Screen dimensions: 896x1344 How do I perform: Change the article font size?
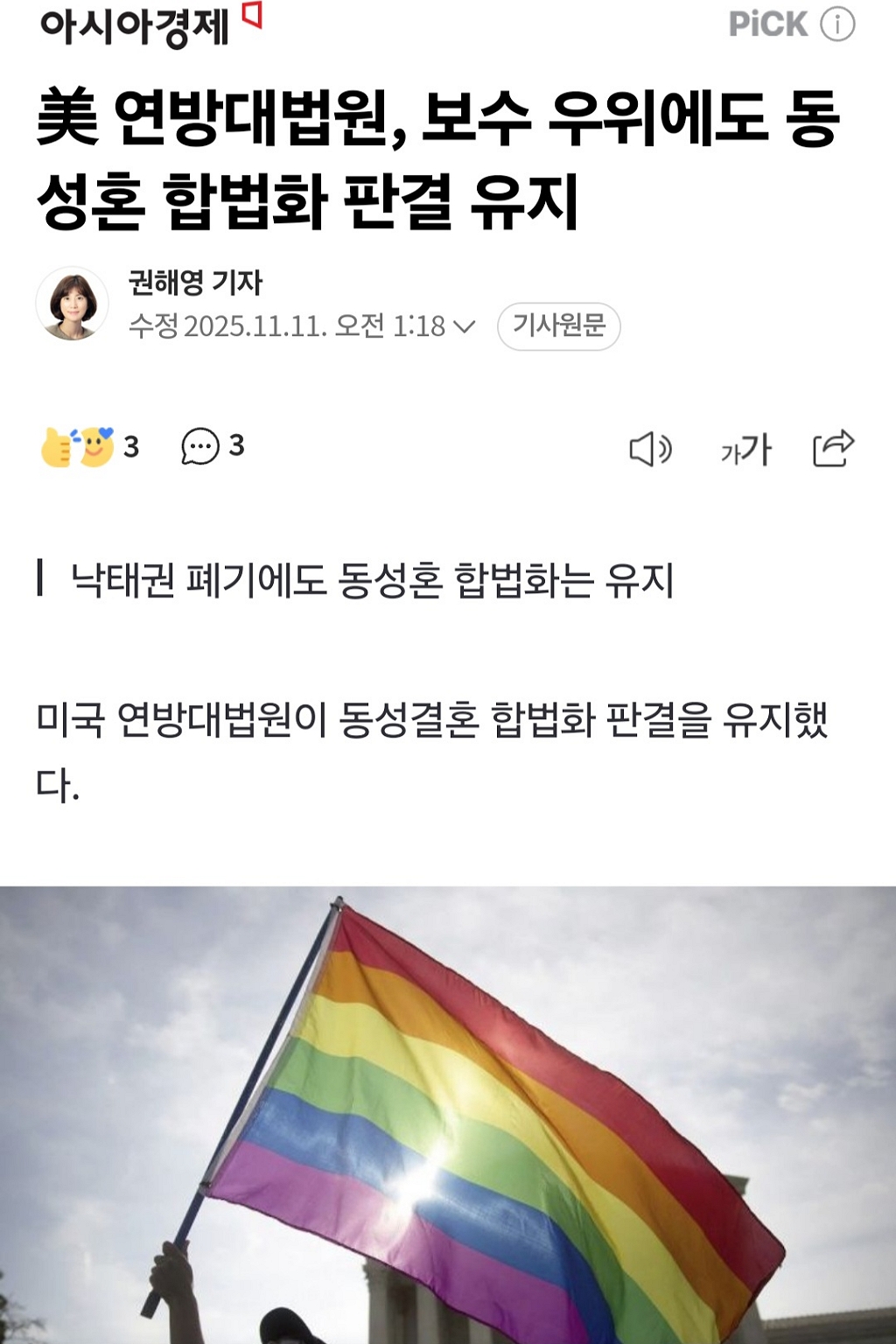click(745, 450)
